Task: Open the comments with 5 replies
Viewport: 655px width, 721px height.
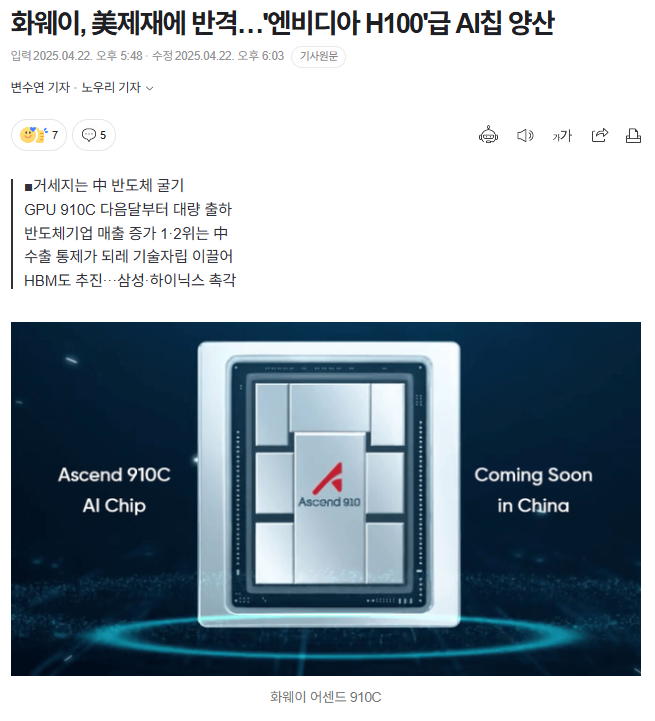Action: click(x=94, y=135)
